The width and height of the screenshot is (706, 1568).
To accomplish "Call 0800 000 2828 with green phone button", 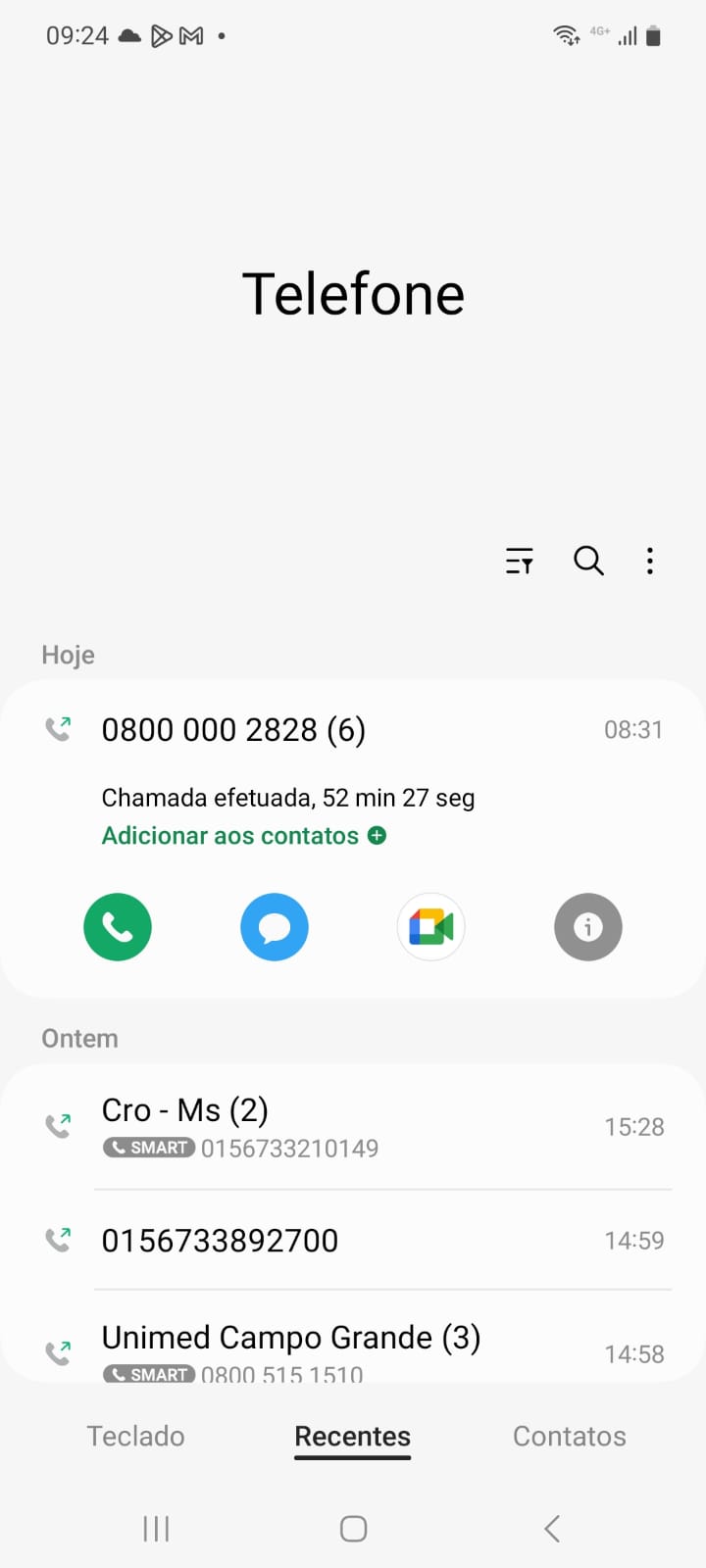I will pyautogui.click(x=118, y=927).
